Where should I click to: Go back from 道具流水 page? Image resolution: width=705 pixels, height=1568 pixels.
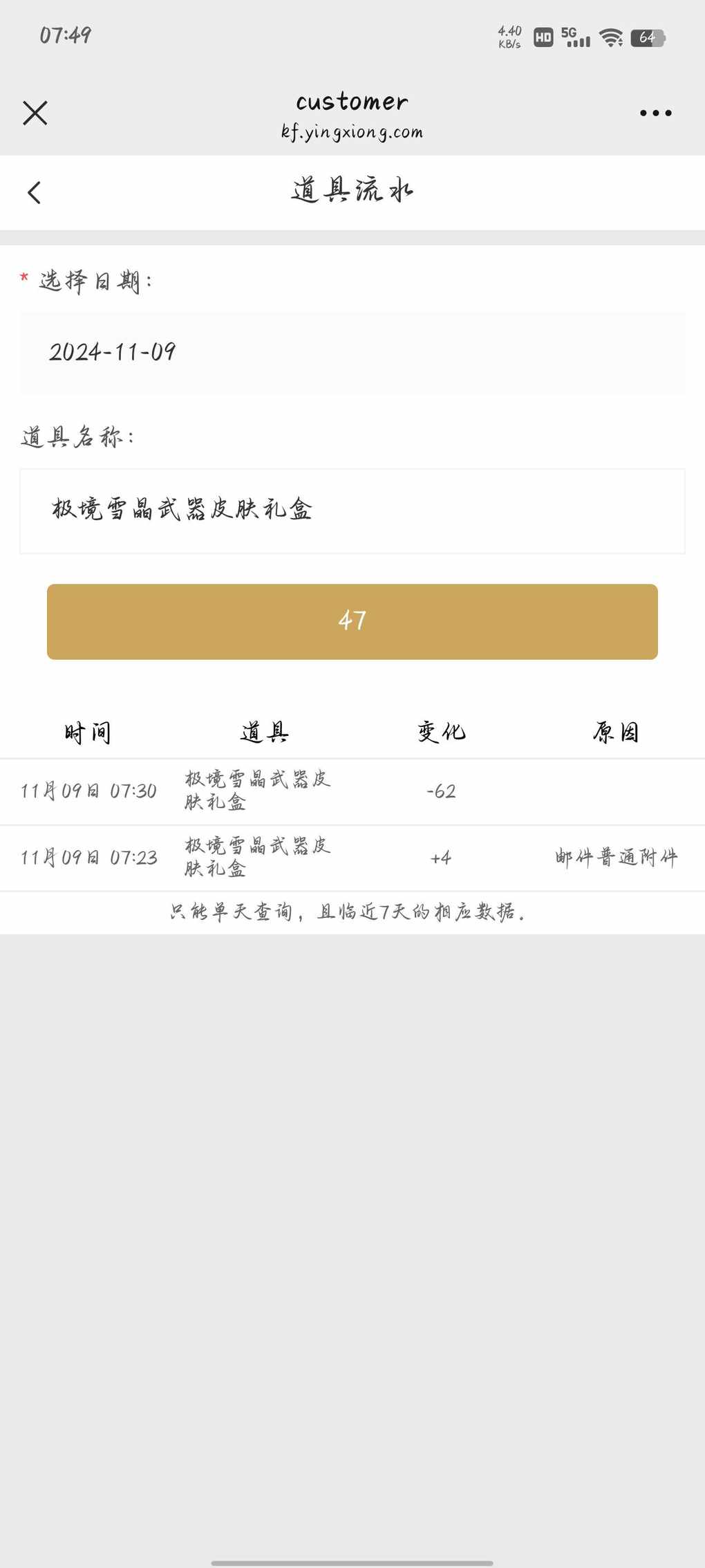(x=35, y=192)
